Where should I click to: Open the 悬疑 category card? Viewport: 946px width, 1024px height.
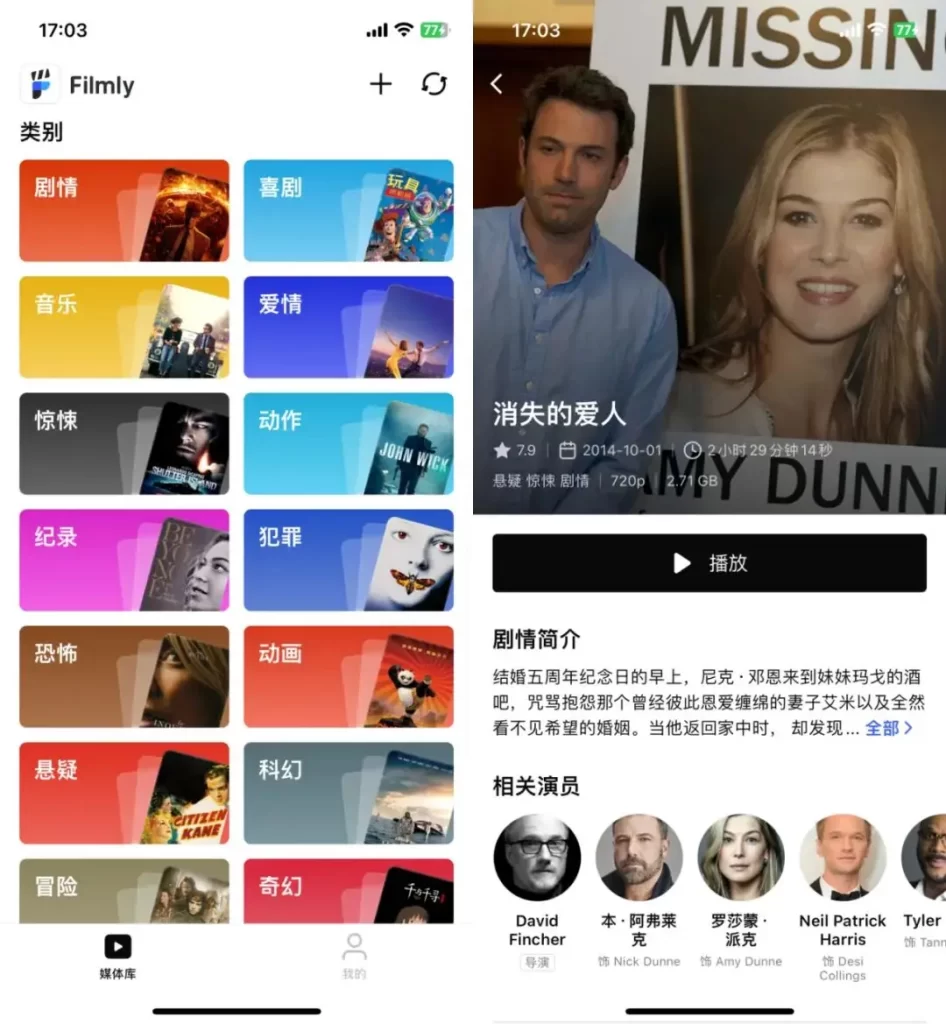[x=124, y=793]
